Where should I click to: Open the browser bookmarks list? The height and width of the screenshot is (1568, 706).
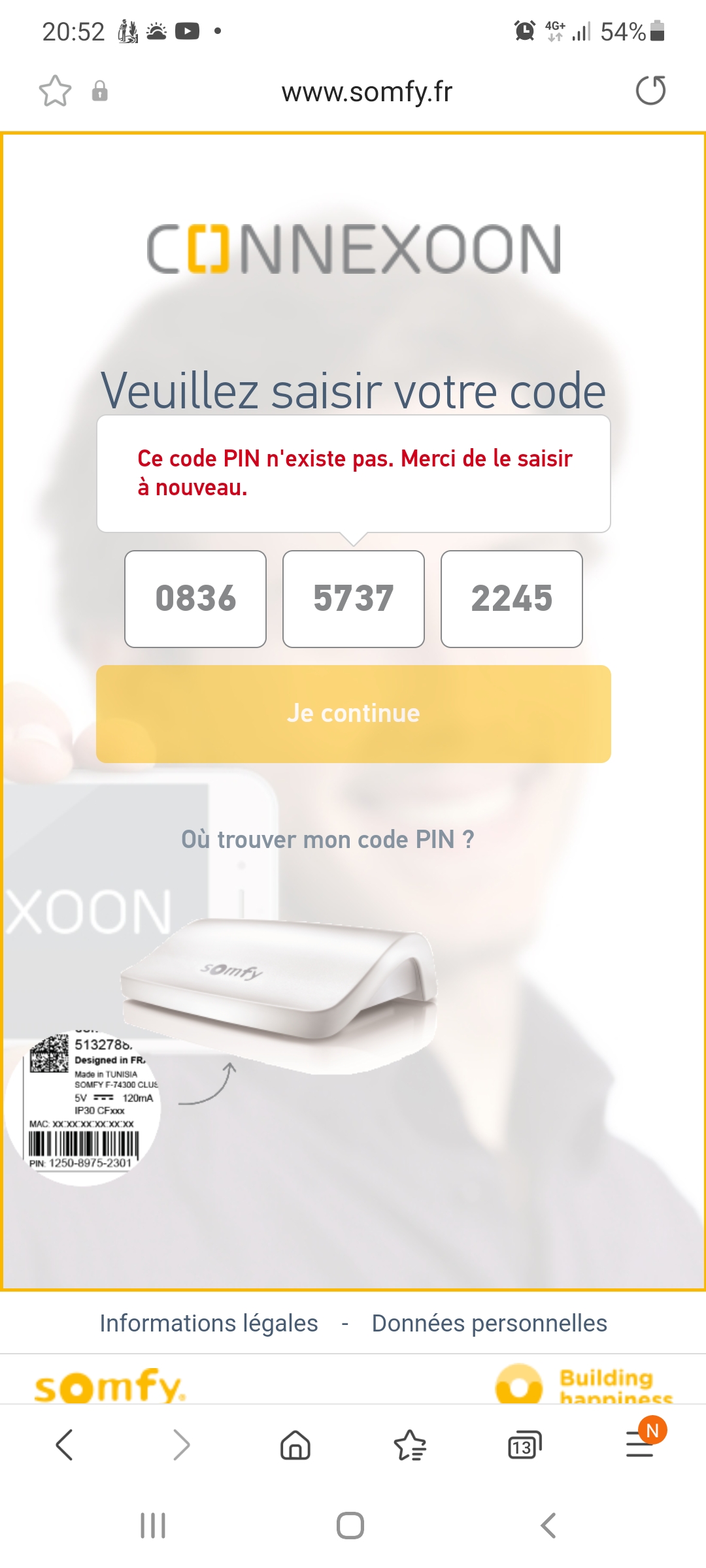[410, 1445]
